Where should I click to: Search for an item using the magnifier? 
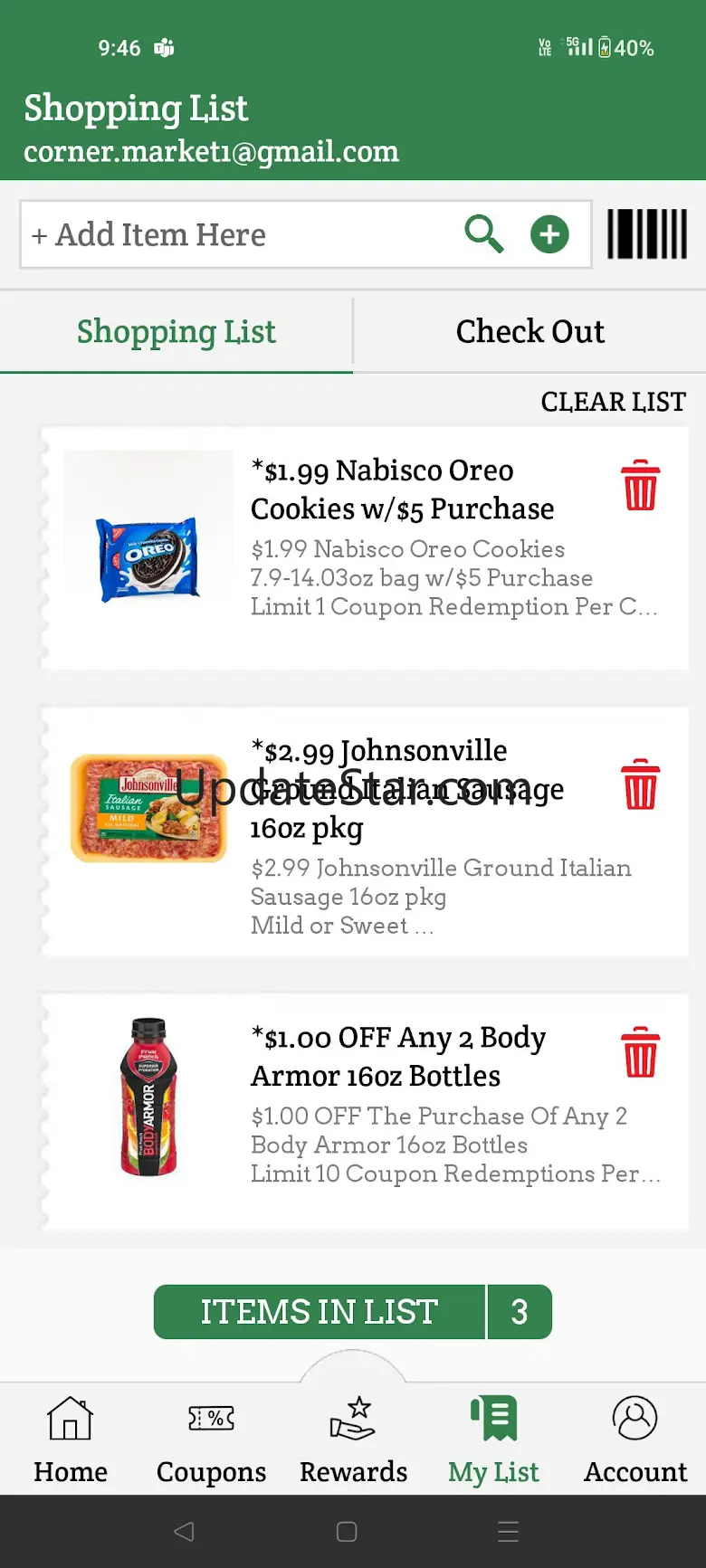tap(484, 234)
